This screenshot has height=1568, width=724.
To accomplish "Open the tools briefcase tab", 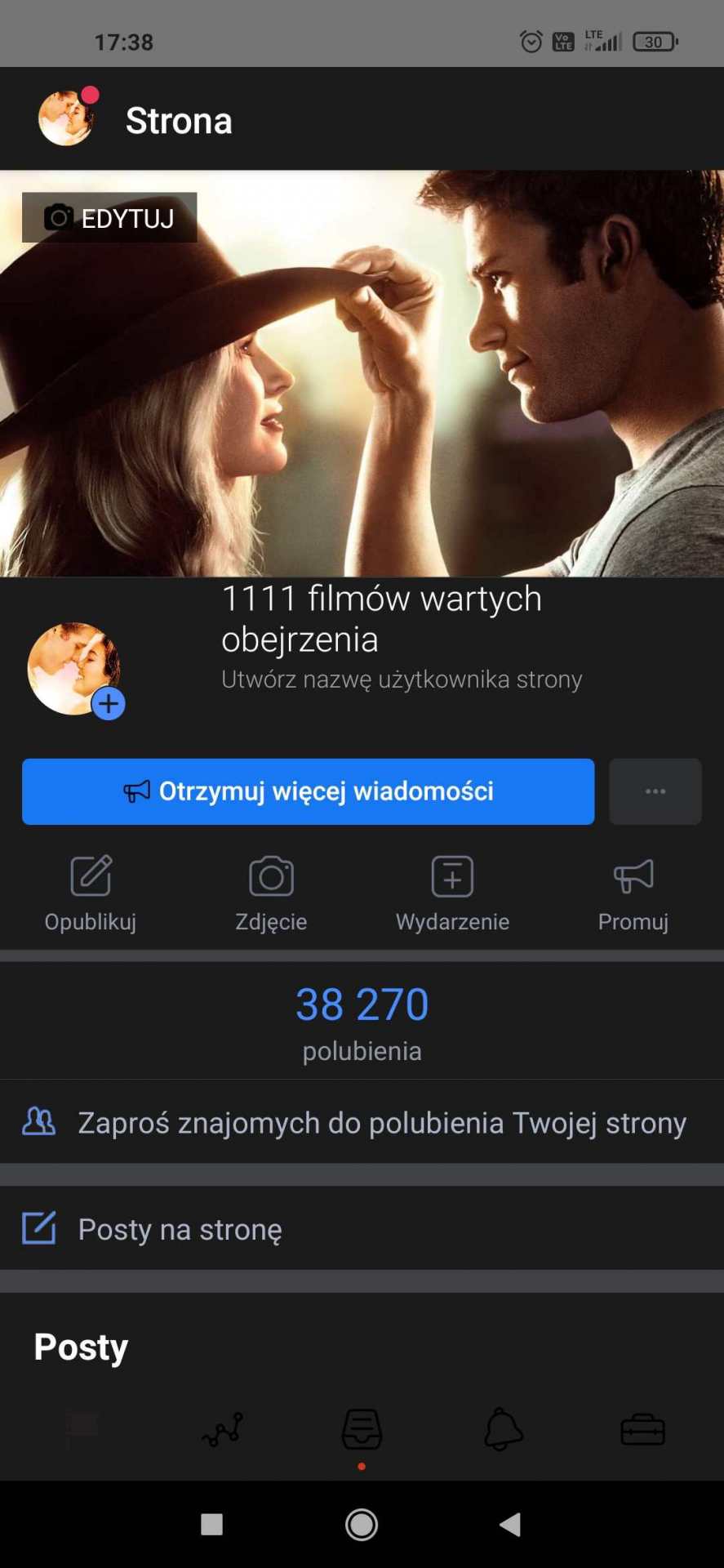I will pos(642,1429).
